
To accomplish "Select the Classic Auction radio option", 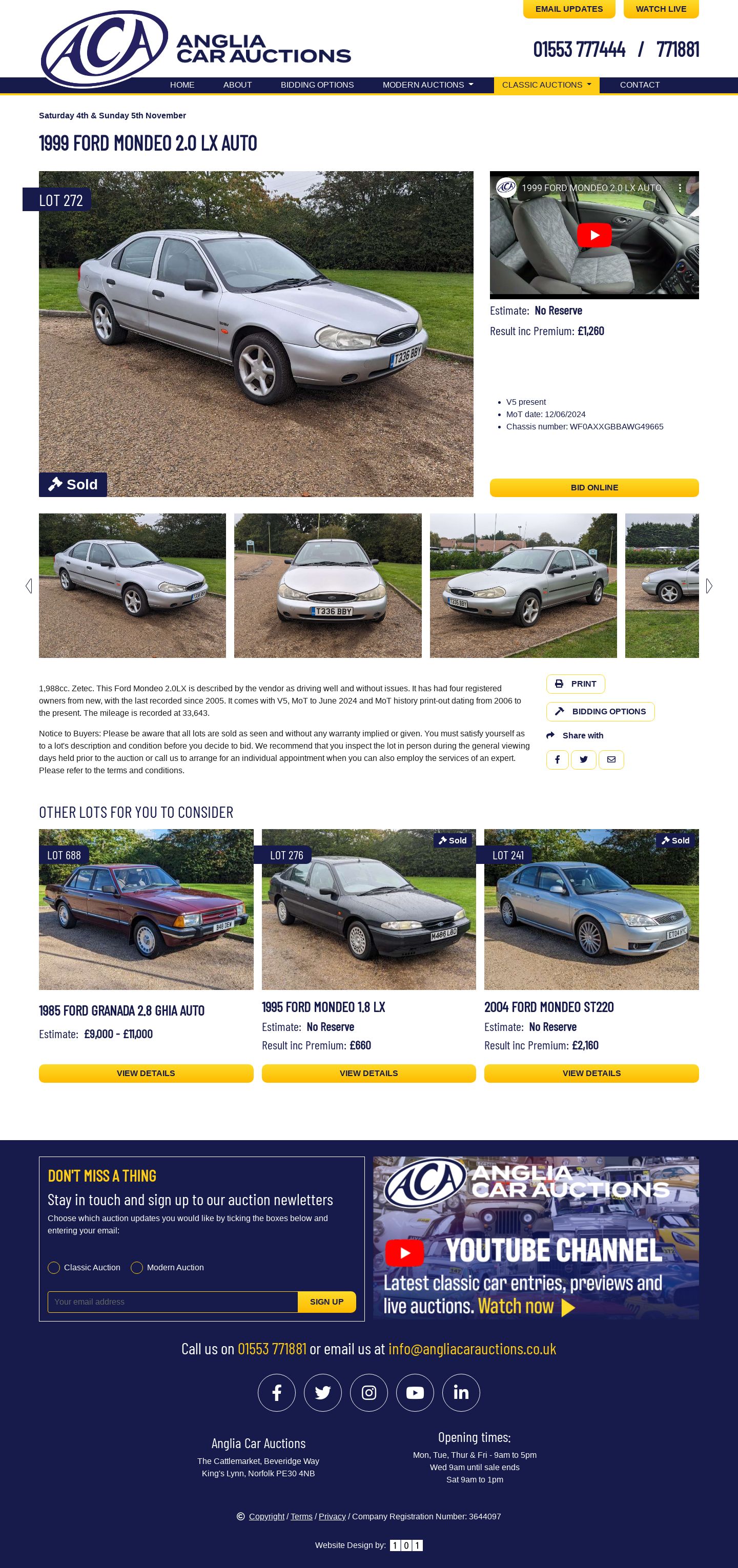I will 54,1267.
